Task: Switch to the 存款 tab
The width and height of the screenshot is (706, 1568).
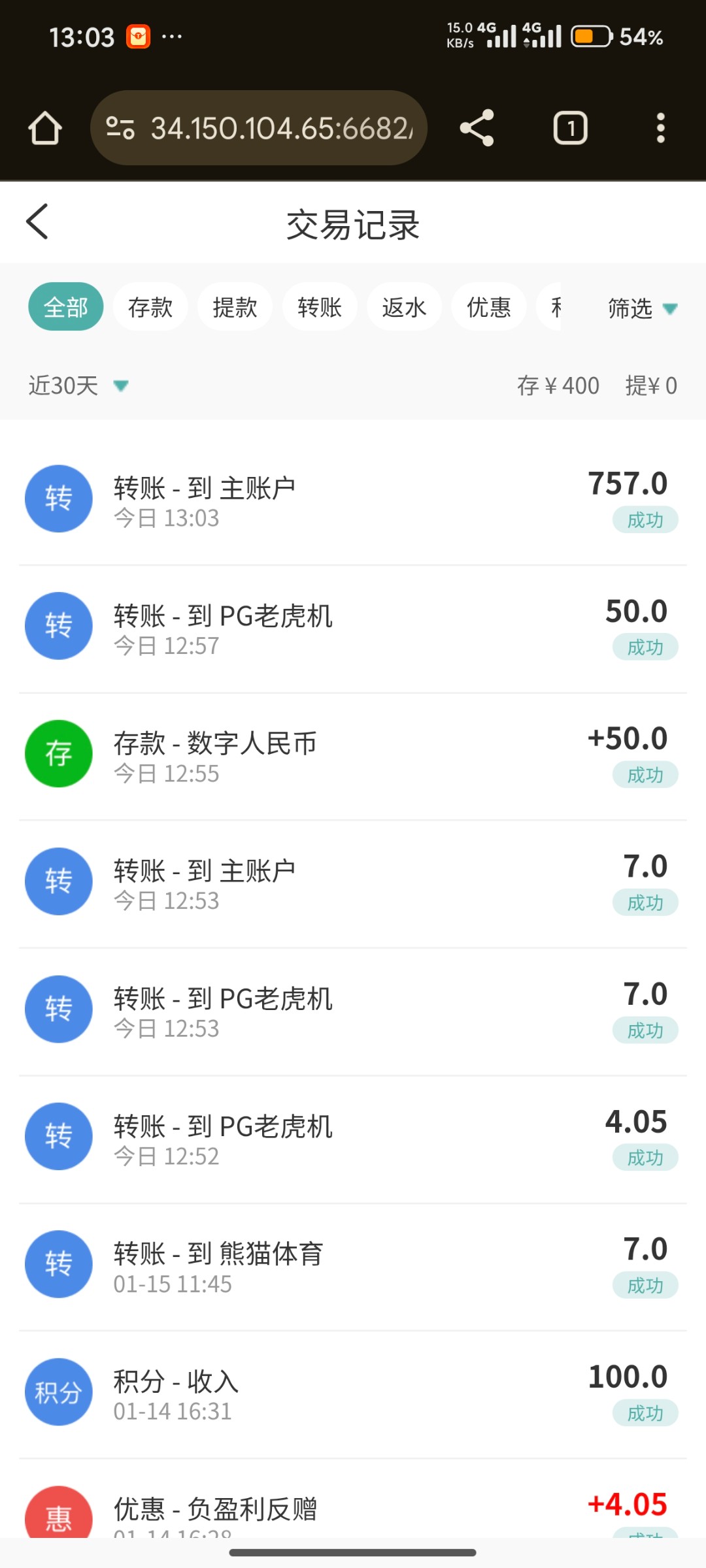Action: pos(150,307)
